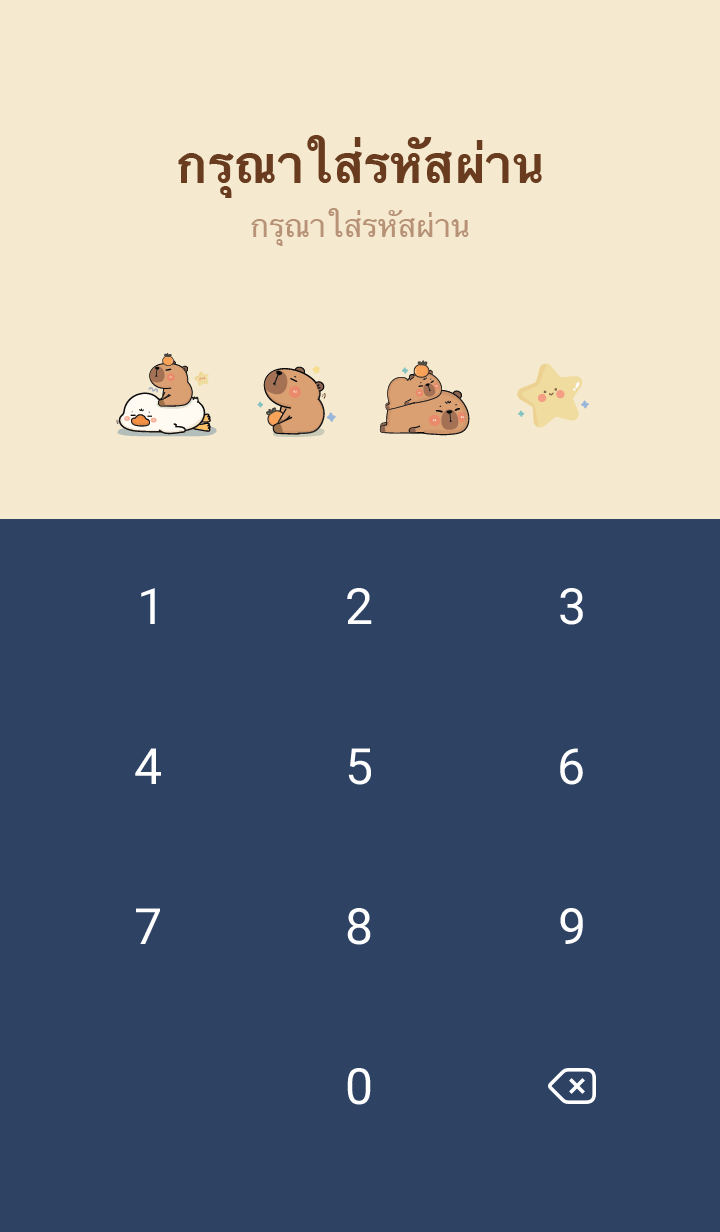The width and height of the screenshot is (720, 1232).
Task: Enter number 6 on the keypad
Action: click(571, 767)
